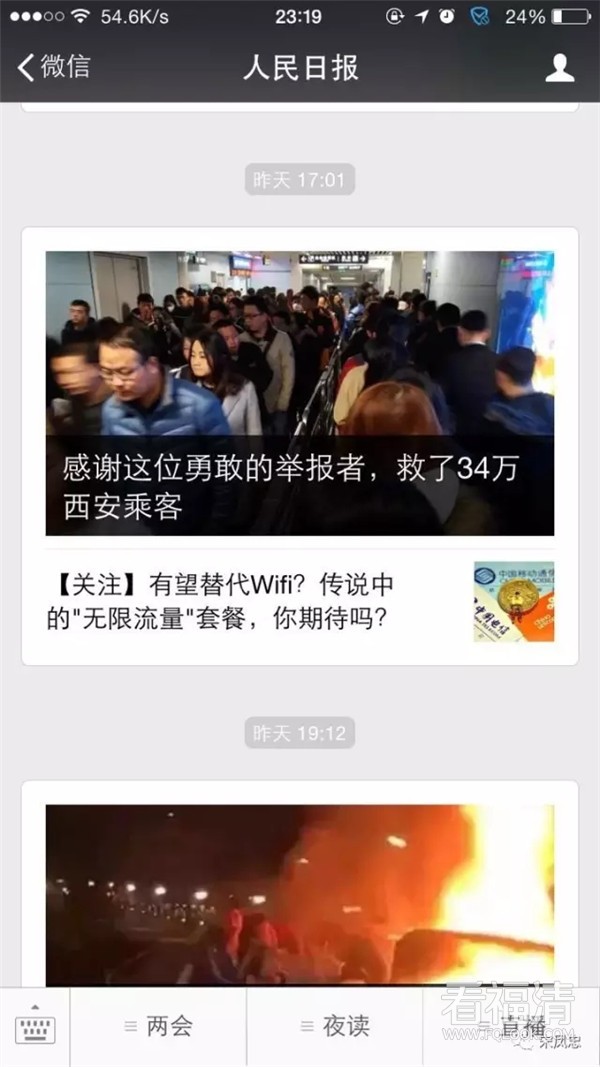Open the fire photo article card
The image size is (600, 1067).
299,895
